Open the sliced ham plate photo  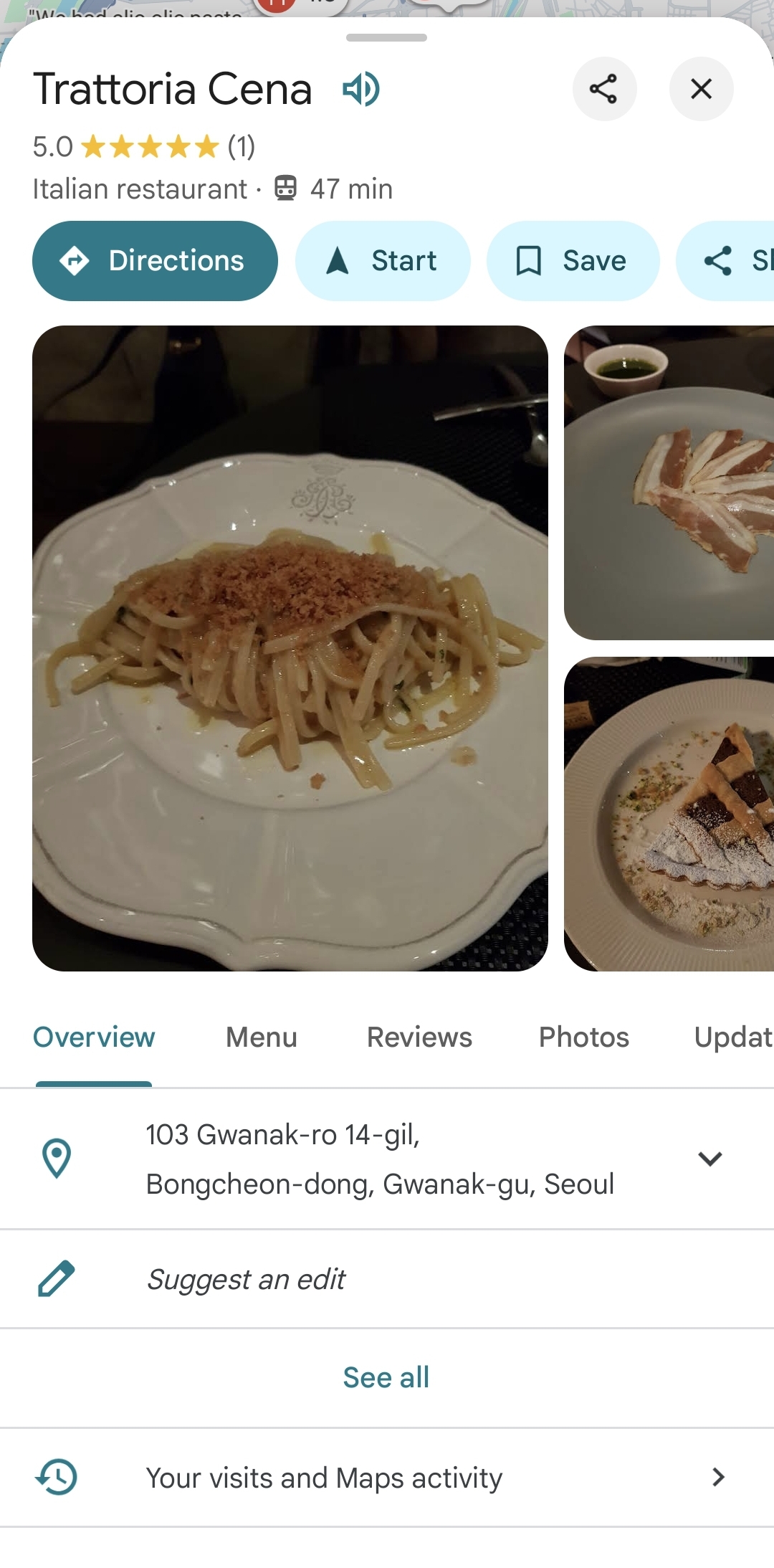[669, 483]
